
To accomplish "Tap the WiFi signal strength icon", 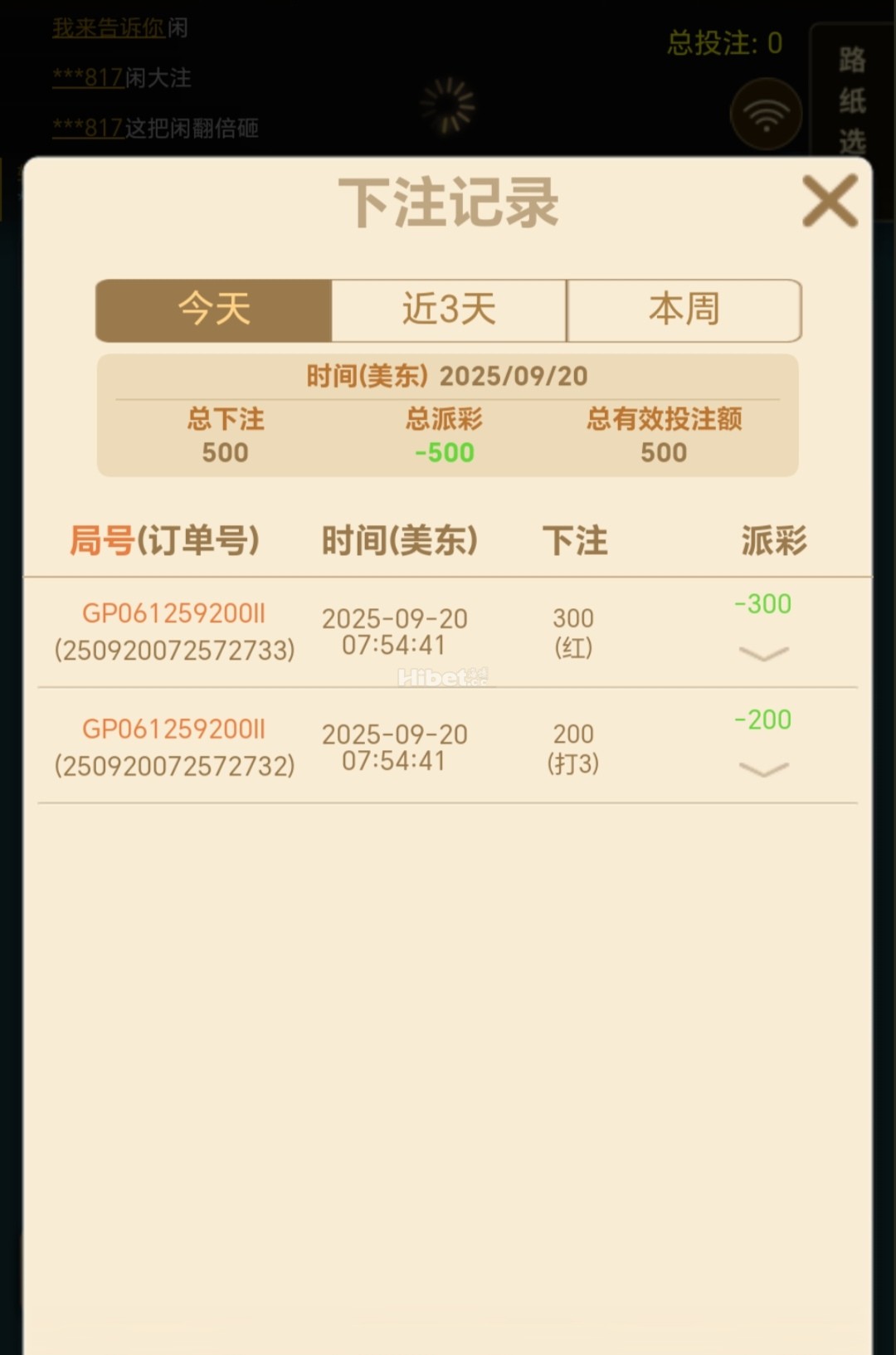I will pyautogui.click(x=765, y=115).
